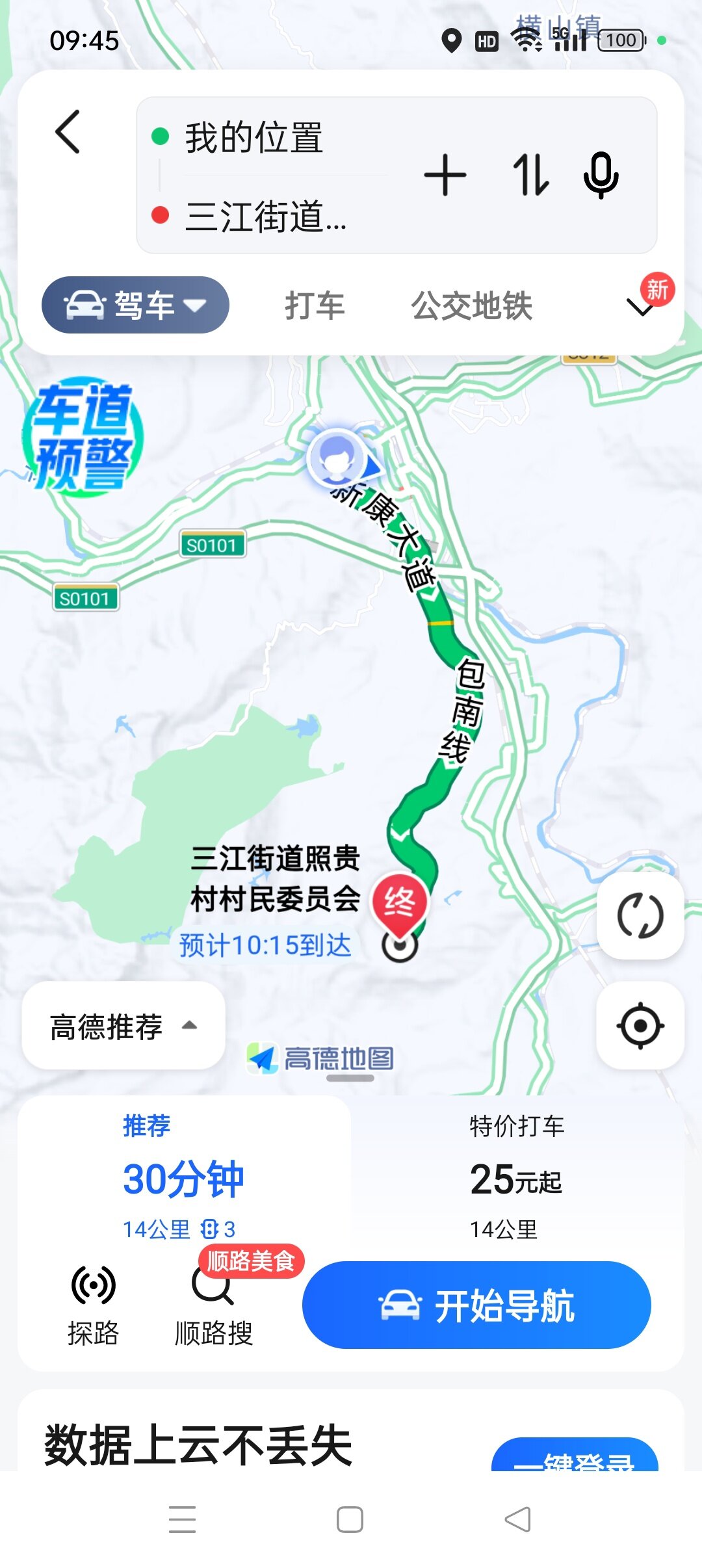
Task: Open the 车道预警 lane warning badge
Action: tap(82, 437)
